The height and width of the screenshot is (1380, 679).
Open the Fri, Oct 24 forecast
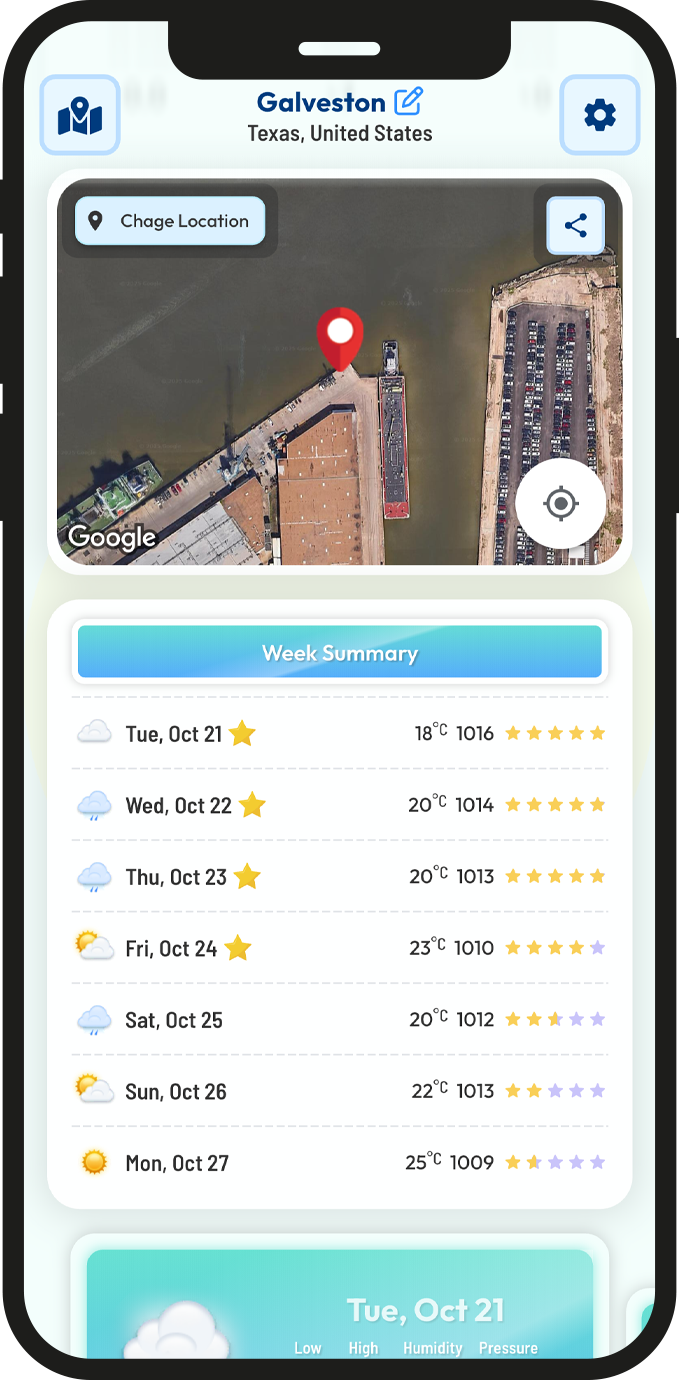pyautogui.click(x=340, y=948)
